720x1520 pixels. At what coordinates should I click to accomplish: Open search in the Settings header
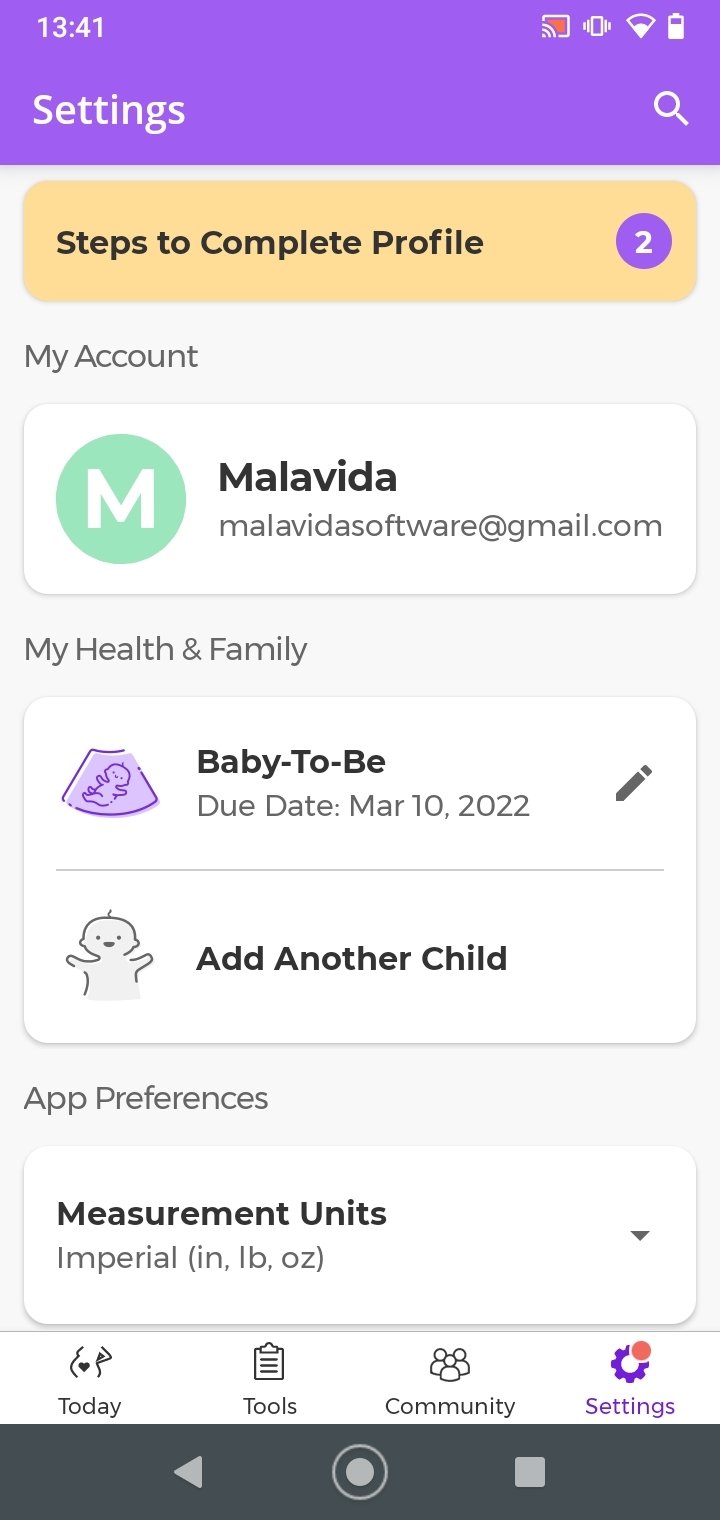[671, 108]
